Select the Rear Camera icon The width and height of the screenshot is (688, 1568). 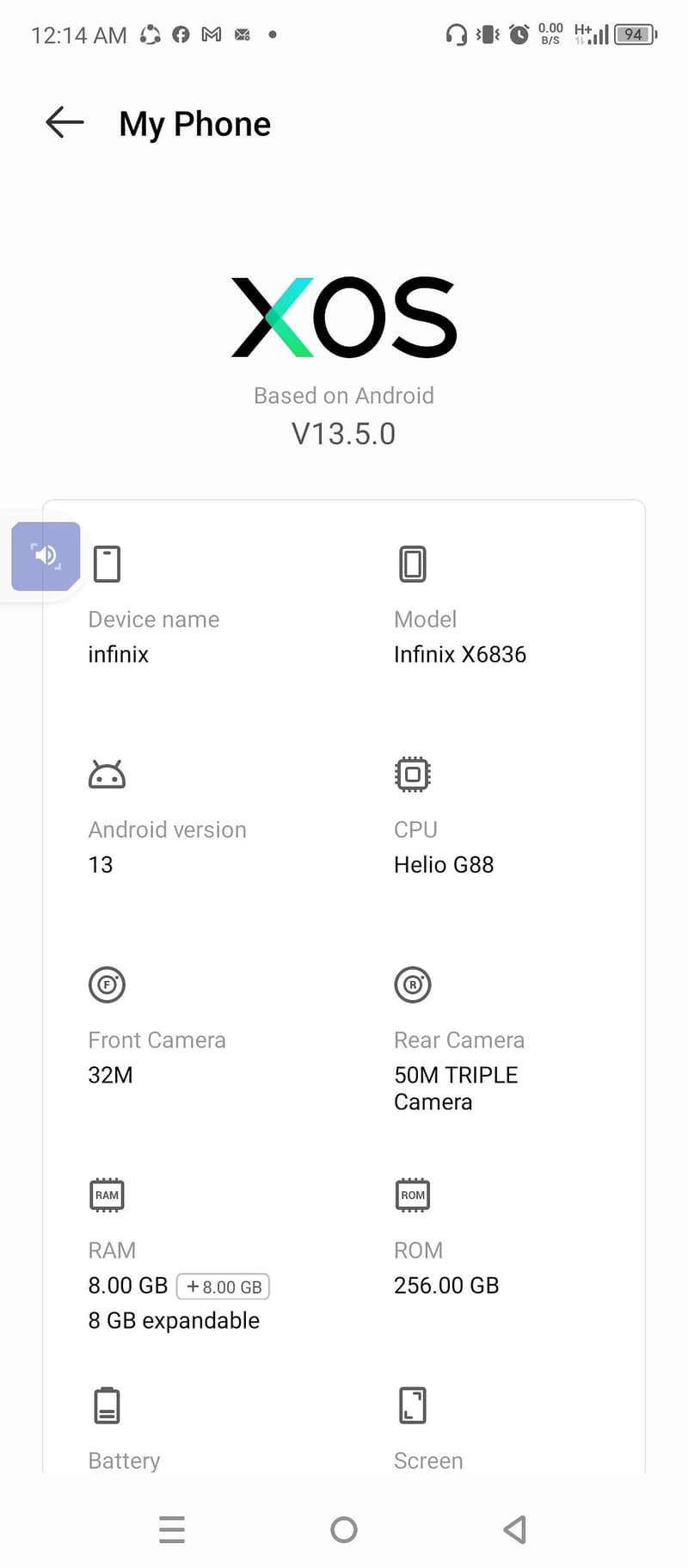pyautogui.click(x=413, y=985)
